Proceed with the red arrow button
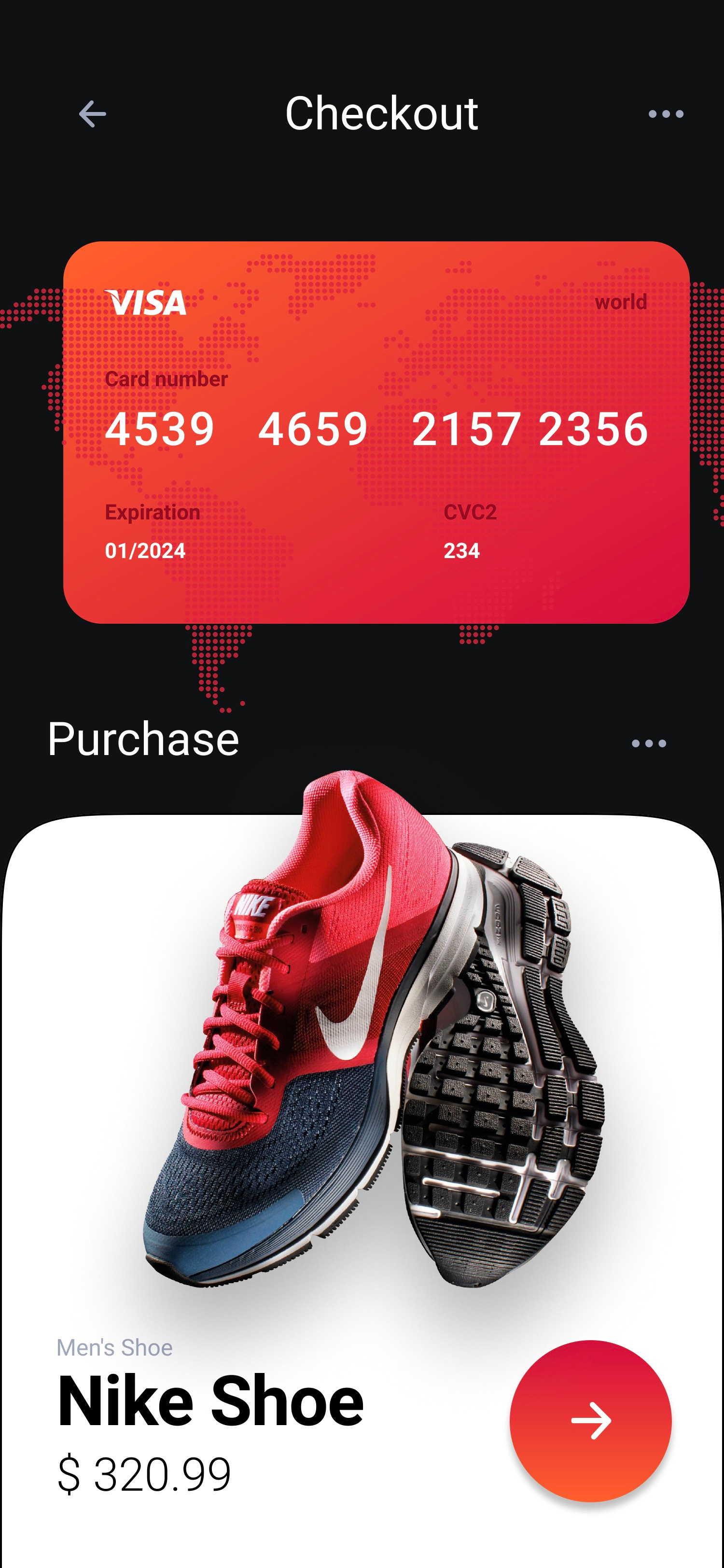 pos(590,1421)
